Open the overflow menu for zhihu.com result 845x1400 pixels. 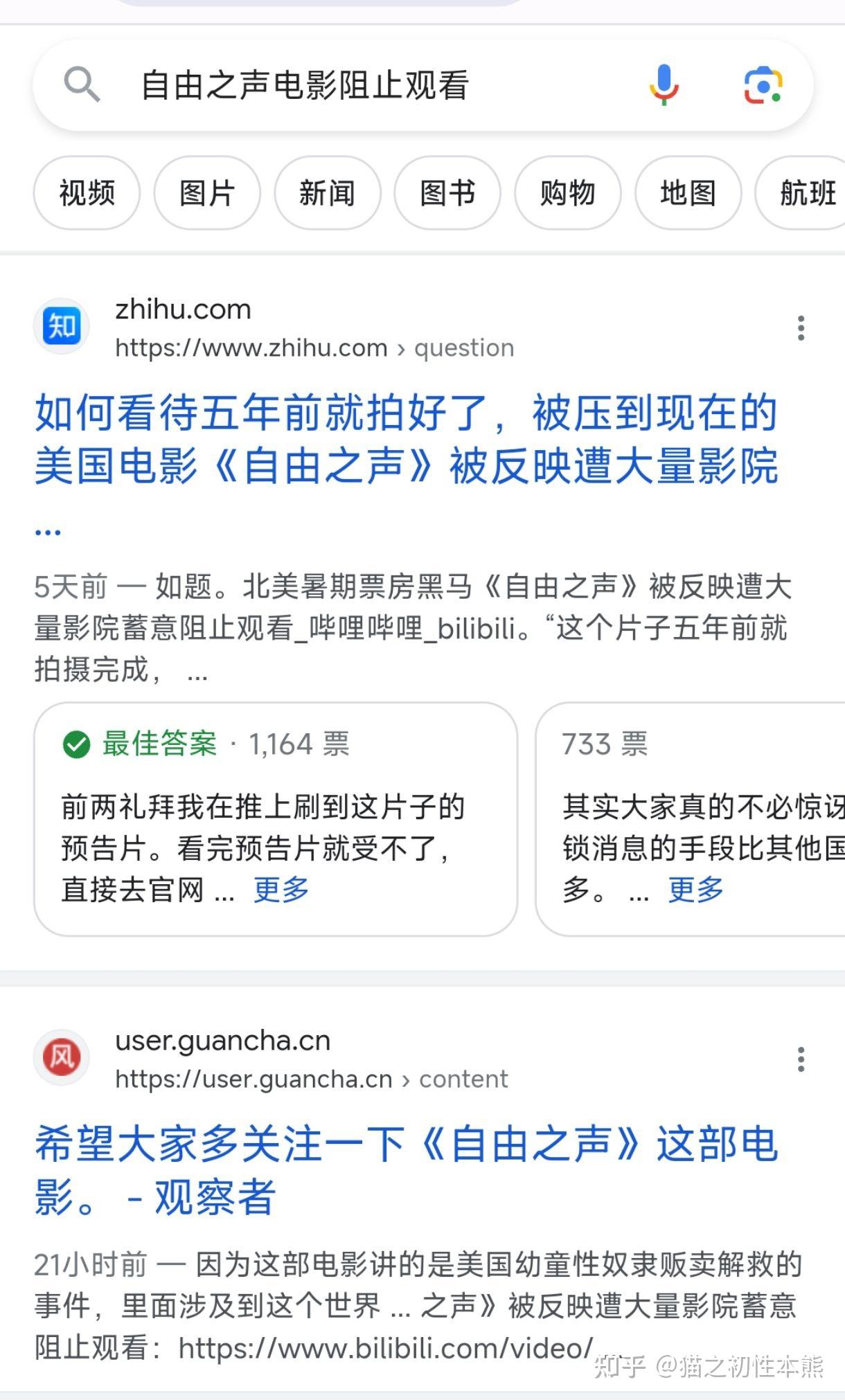pos(801,327)
